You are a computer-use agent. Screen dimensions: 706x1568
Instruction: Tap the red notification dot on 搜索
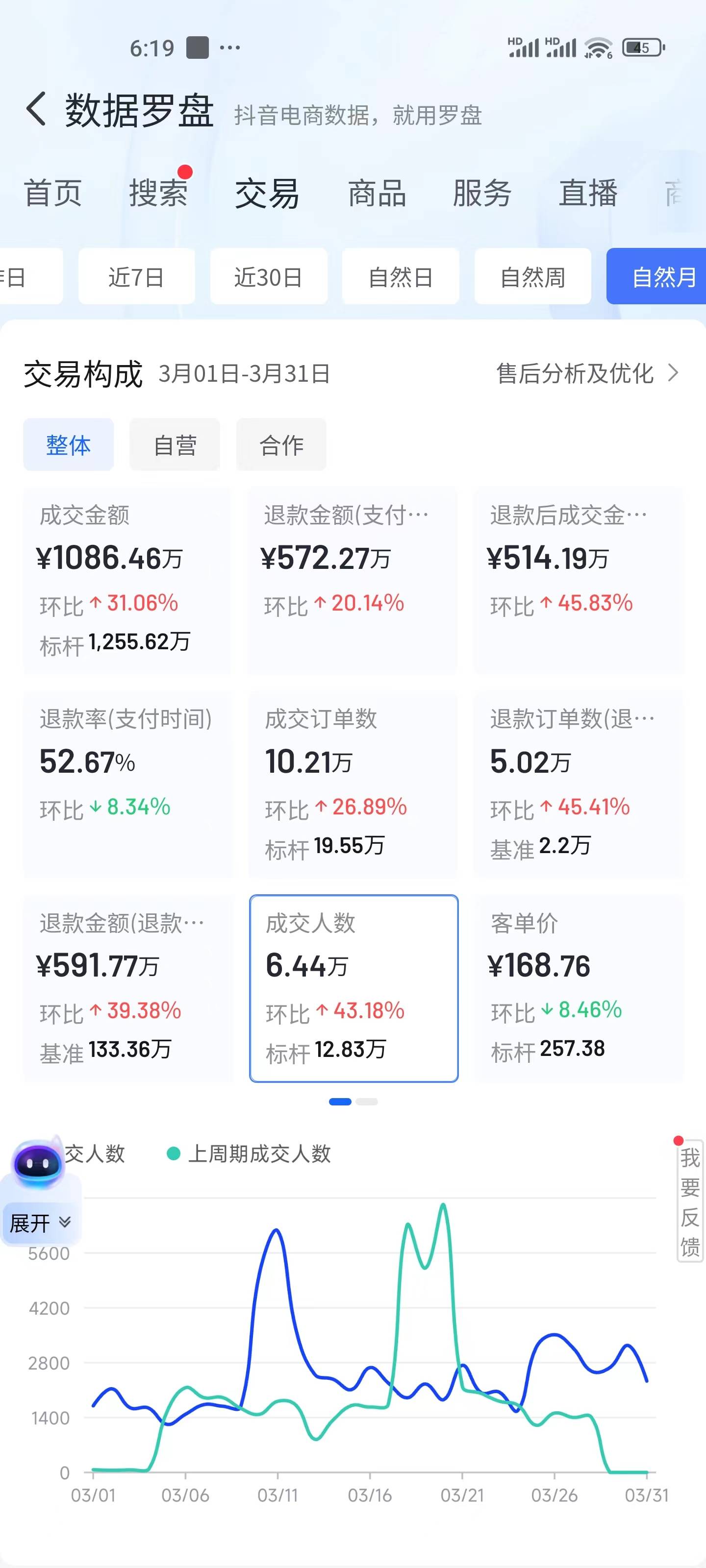[184, 172]
